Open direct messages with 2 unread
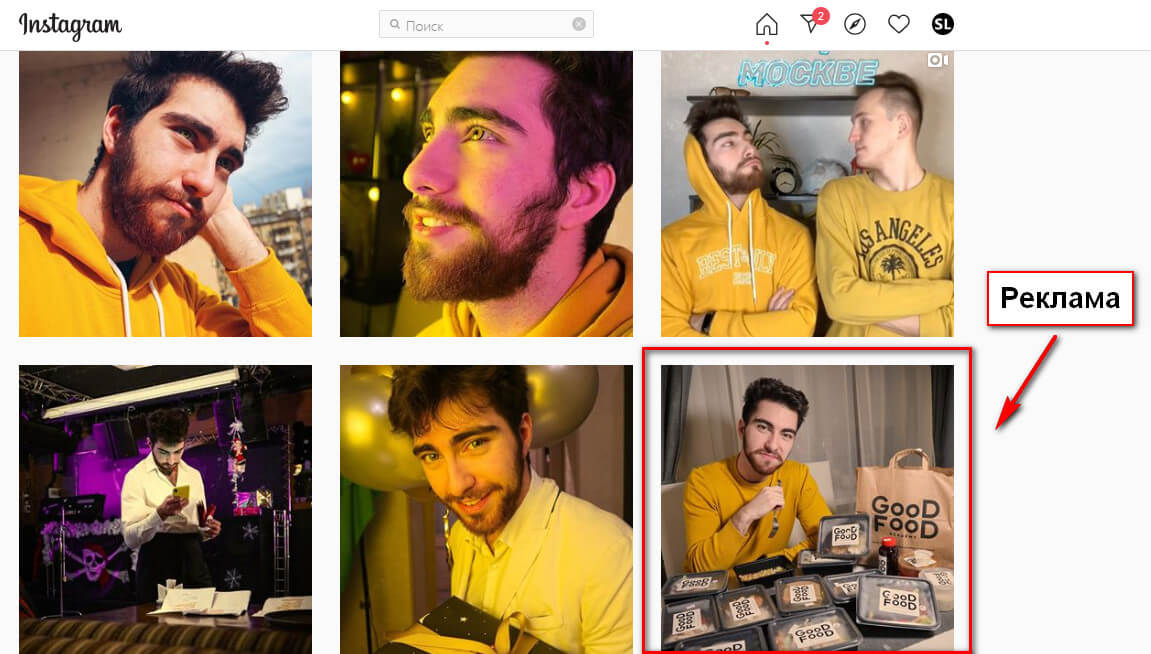Screen dimensions: 1151x654 tap(811, 24)
